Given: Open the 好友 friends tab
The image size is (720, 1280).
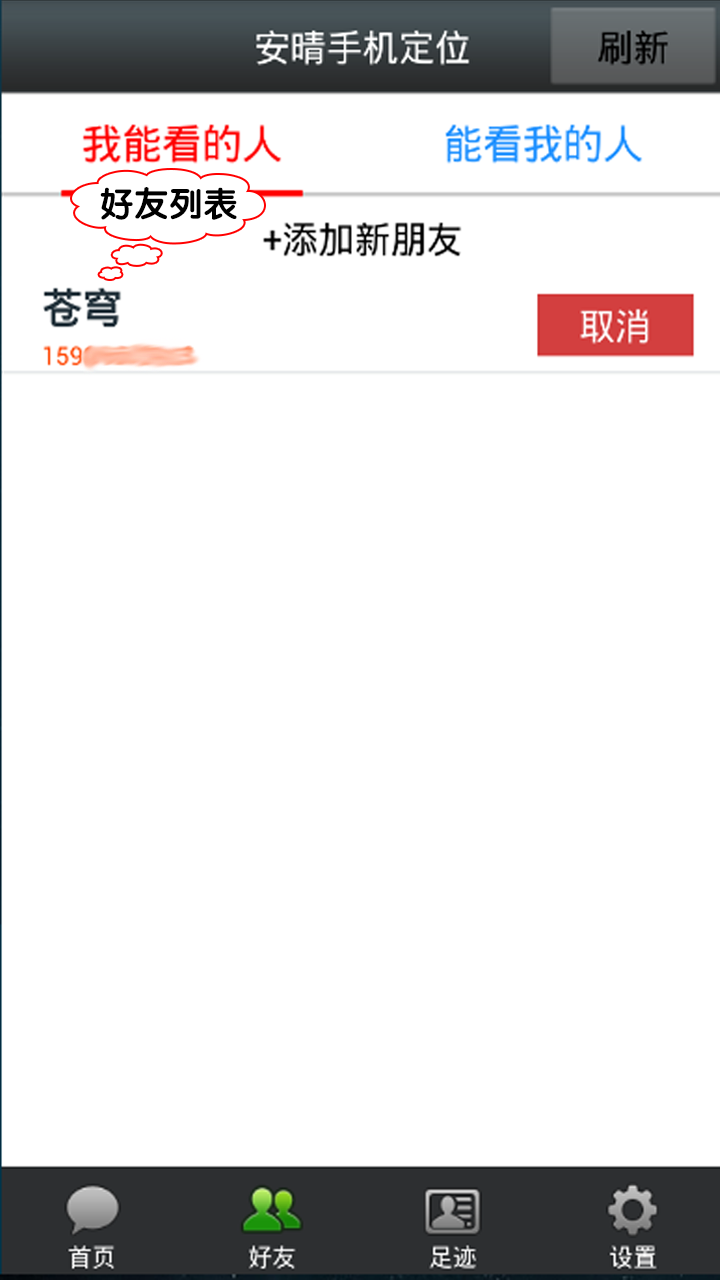Looking at the screenshot, I should [x=271, y=1227].
